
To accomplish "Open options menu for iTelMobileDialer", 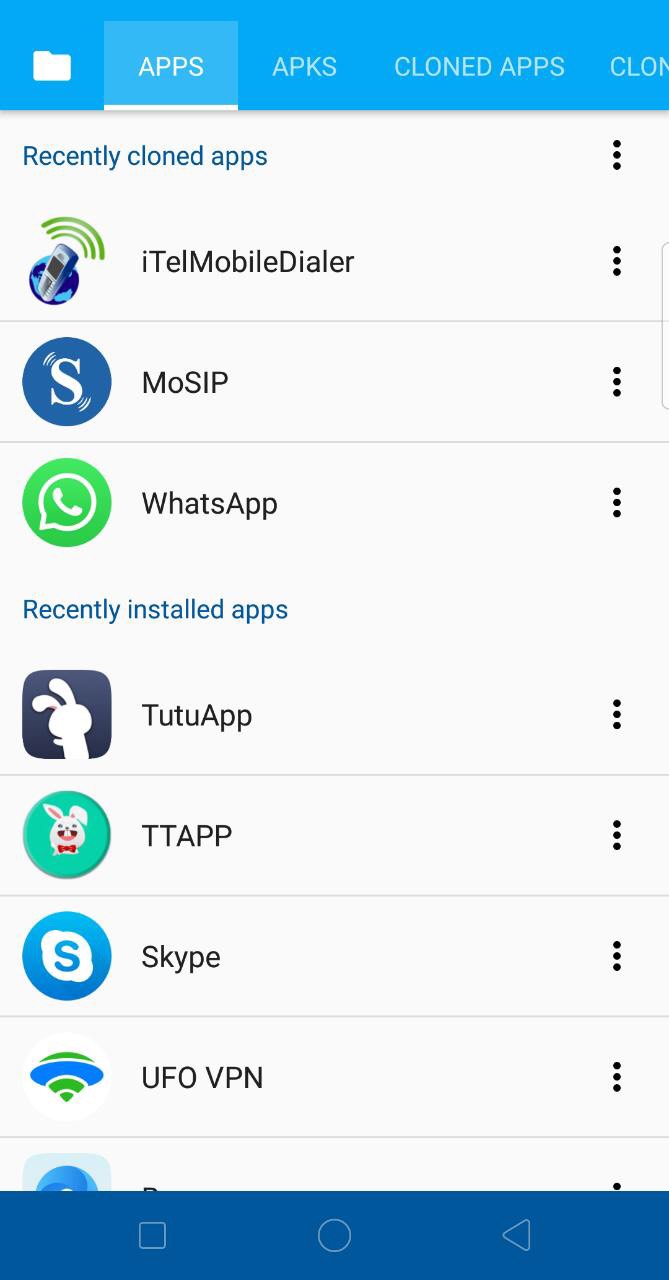I will (617, 261).
